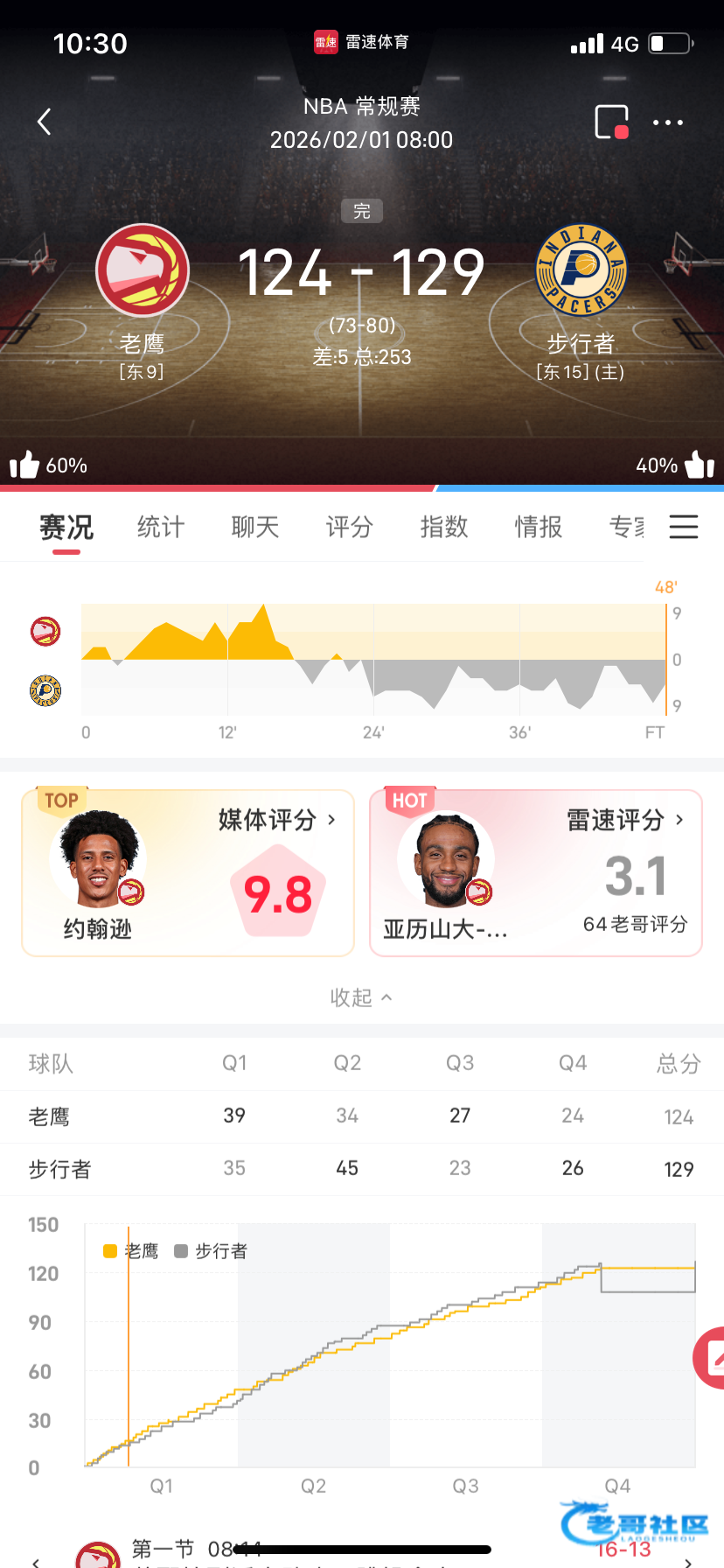This screenshot has width=724, height=1568.
Task: Select the 赛况 tab
Action: [66, 527]
